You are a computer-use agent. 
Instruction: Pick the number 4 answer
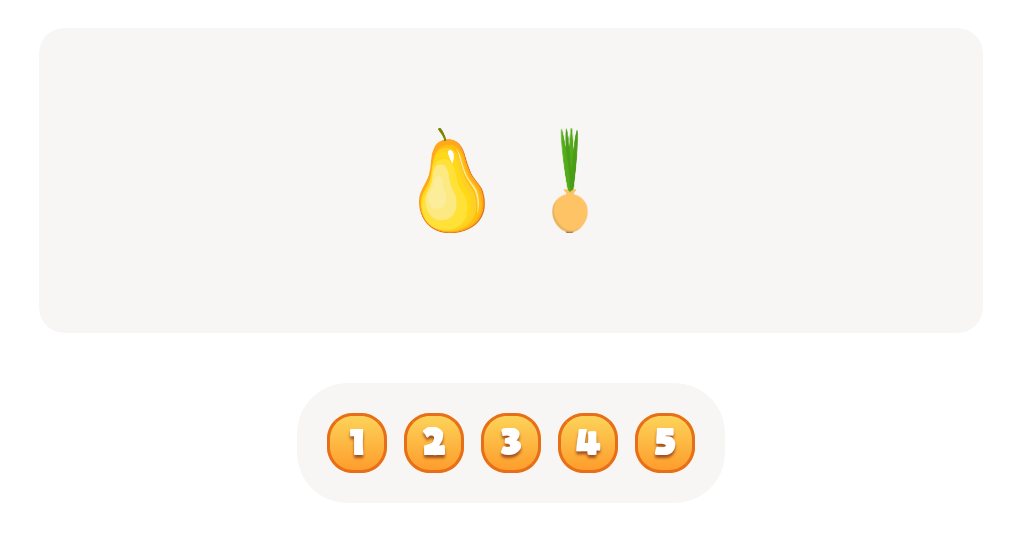588,443
